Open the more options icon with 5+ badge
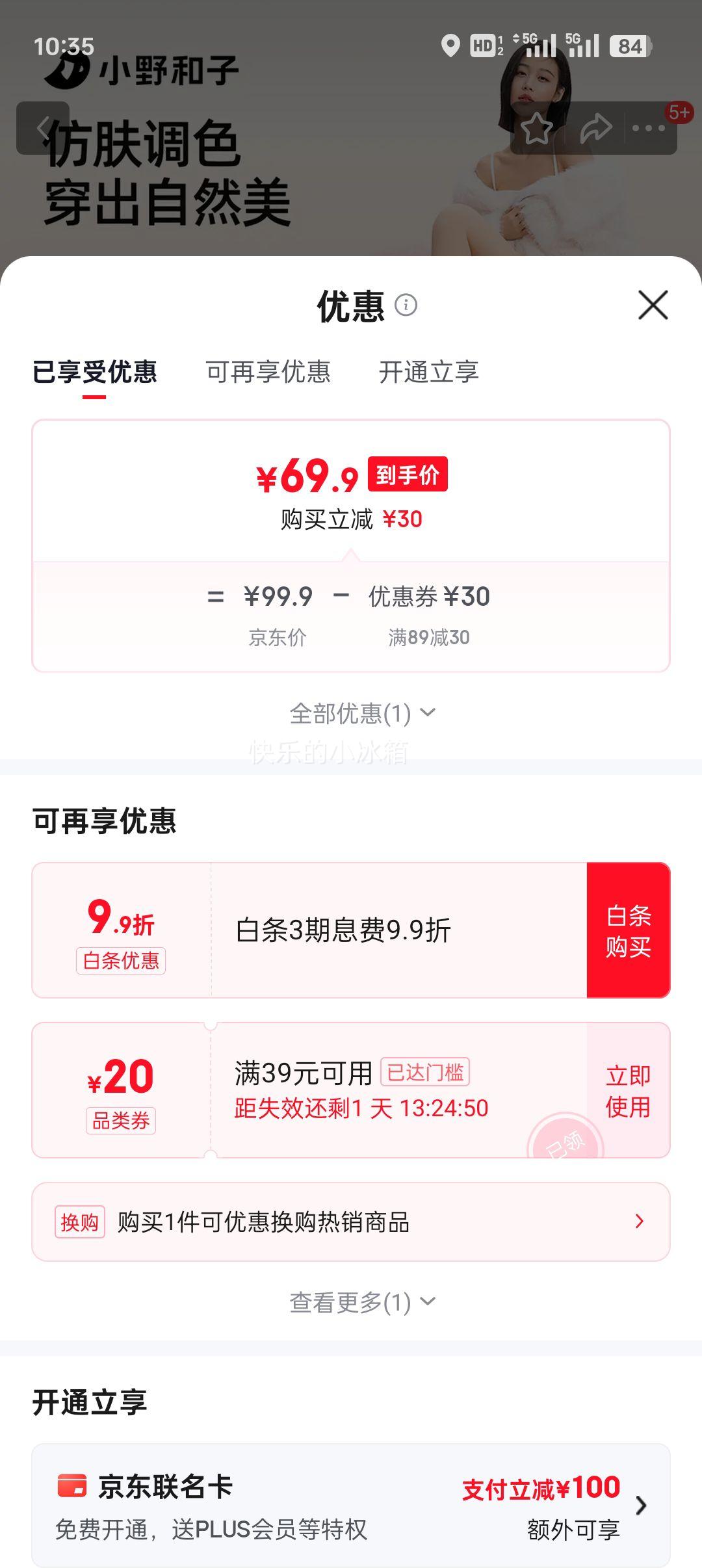Viewport: 702px width, 1568px height. 650,129
